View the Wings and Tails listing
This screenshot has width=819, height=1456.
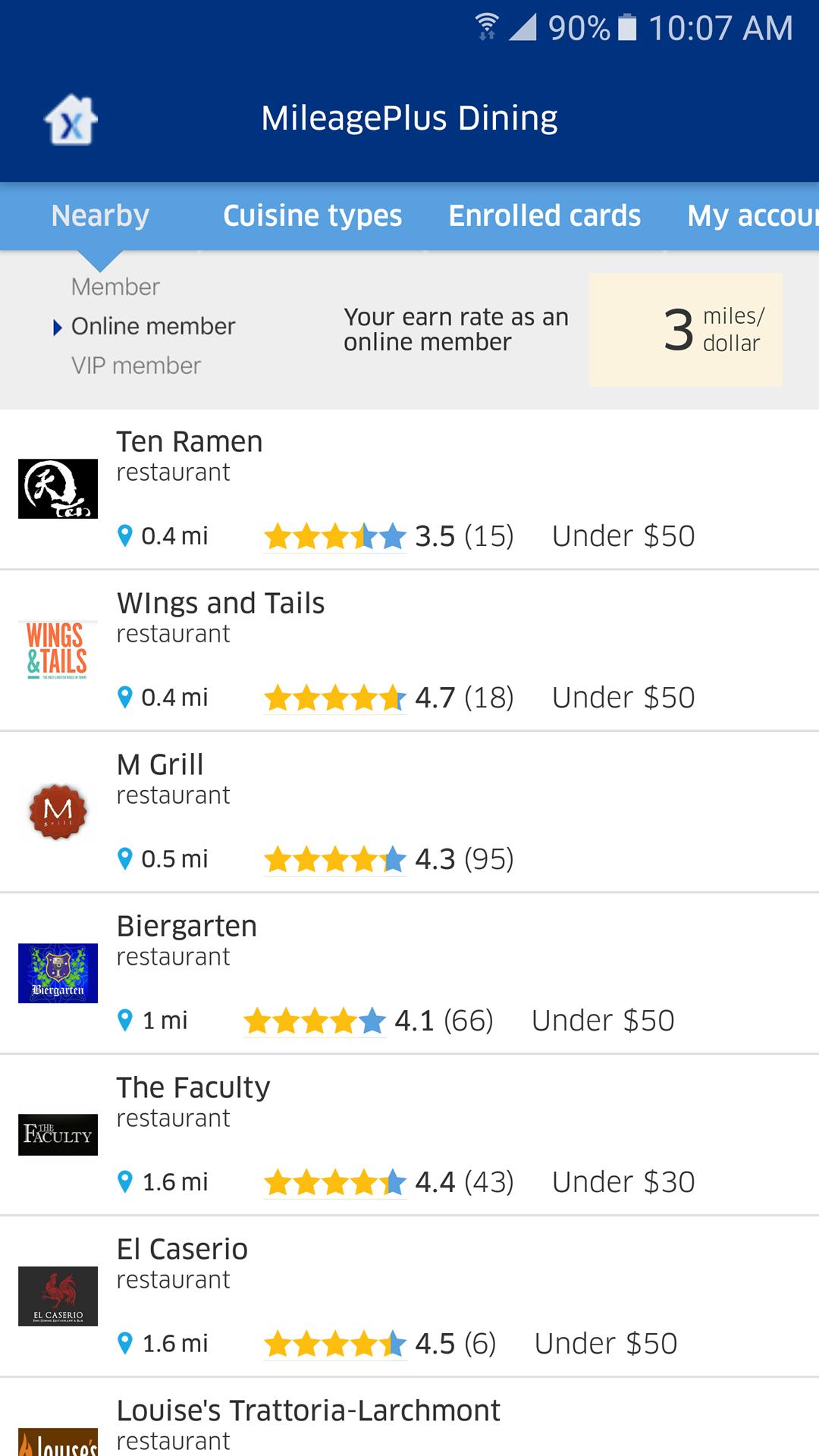click(409, 651)
